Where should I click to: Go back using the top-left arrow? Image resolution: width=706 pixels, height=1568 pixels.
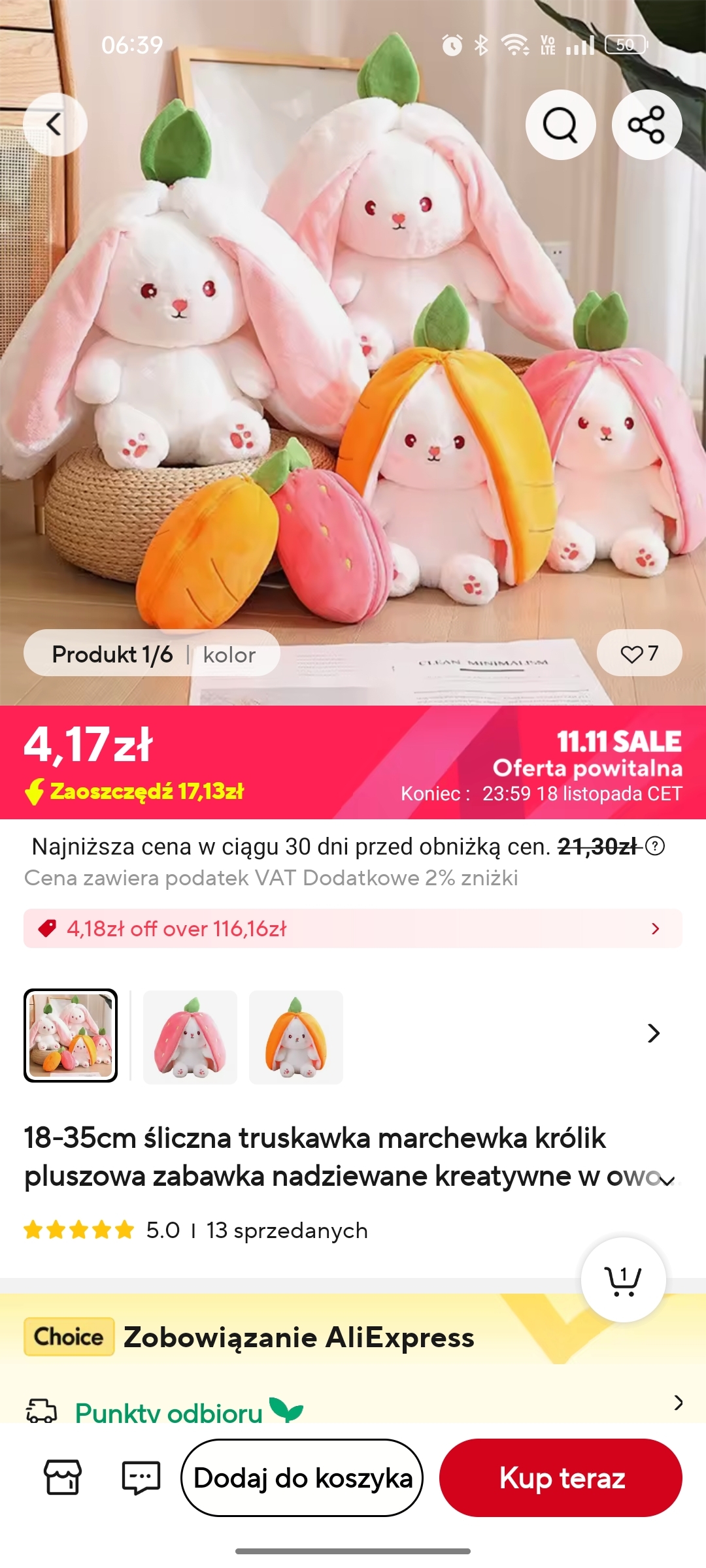(x=55, y=124)
